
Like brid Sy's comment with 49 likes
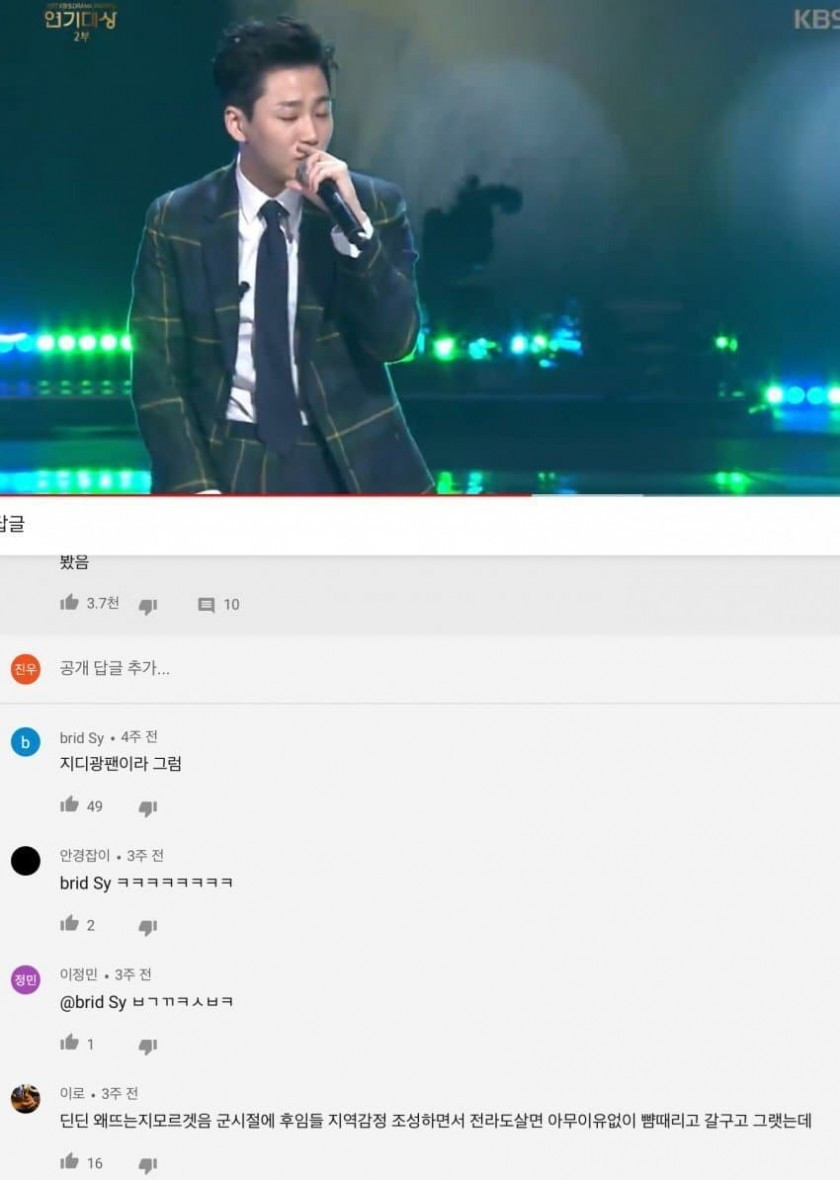tap(70, 805)
